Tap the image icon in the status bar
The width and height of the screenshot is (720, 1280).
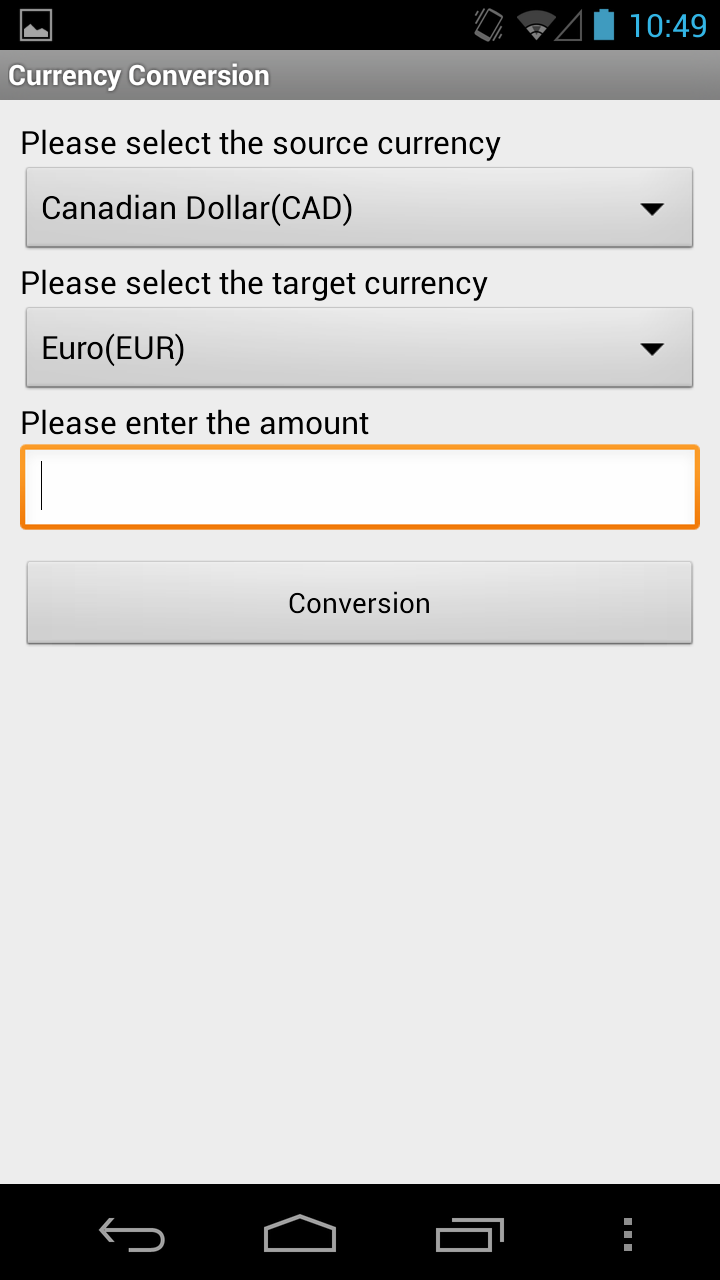(35, 24)
